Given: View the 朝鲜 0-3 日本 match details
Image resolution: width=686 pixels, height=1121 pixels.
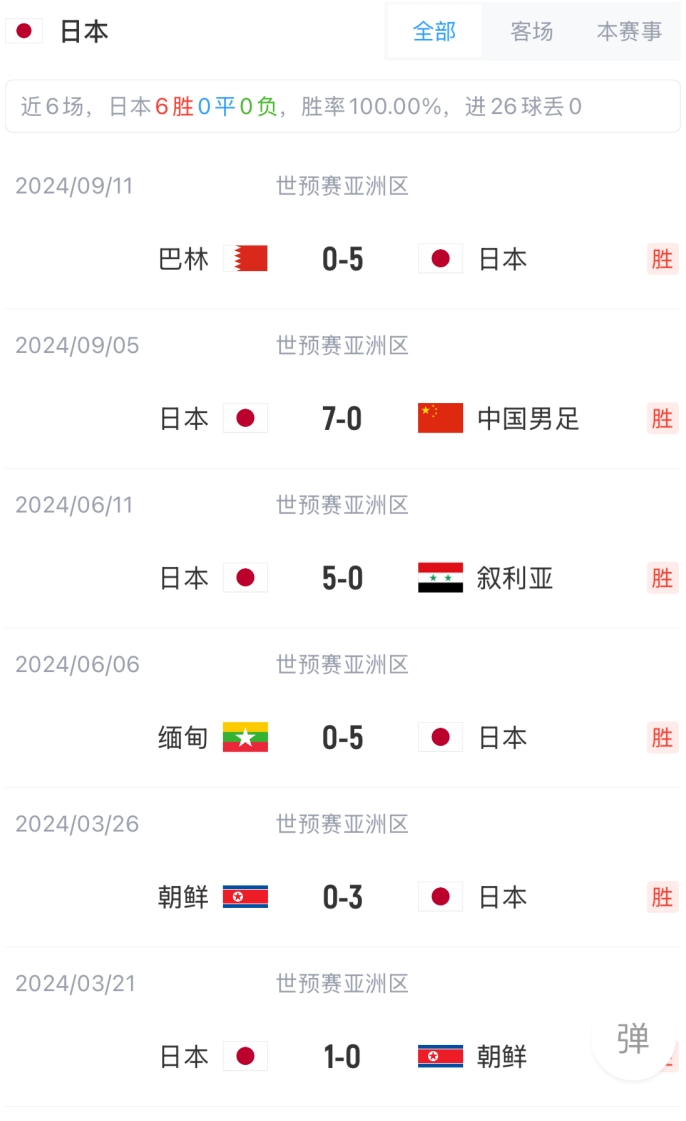Looking at the screenshot, I should [342, 897].
